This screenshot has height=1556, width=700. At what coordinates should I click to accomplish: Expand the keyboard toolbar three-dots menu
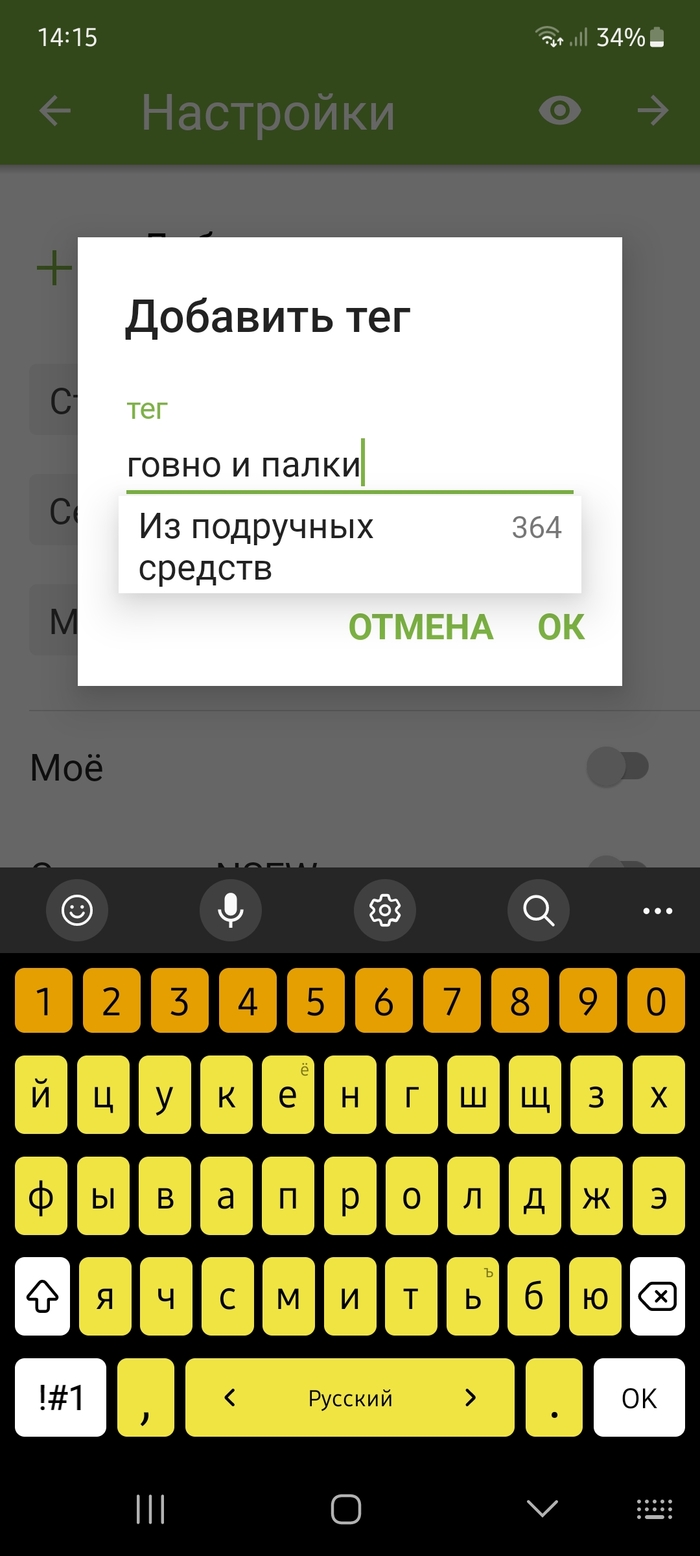point(657,910)
